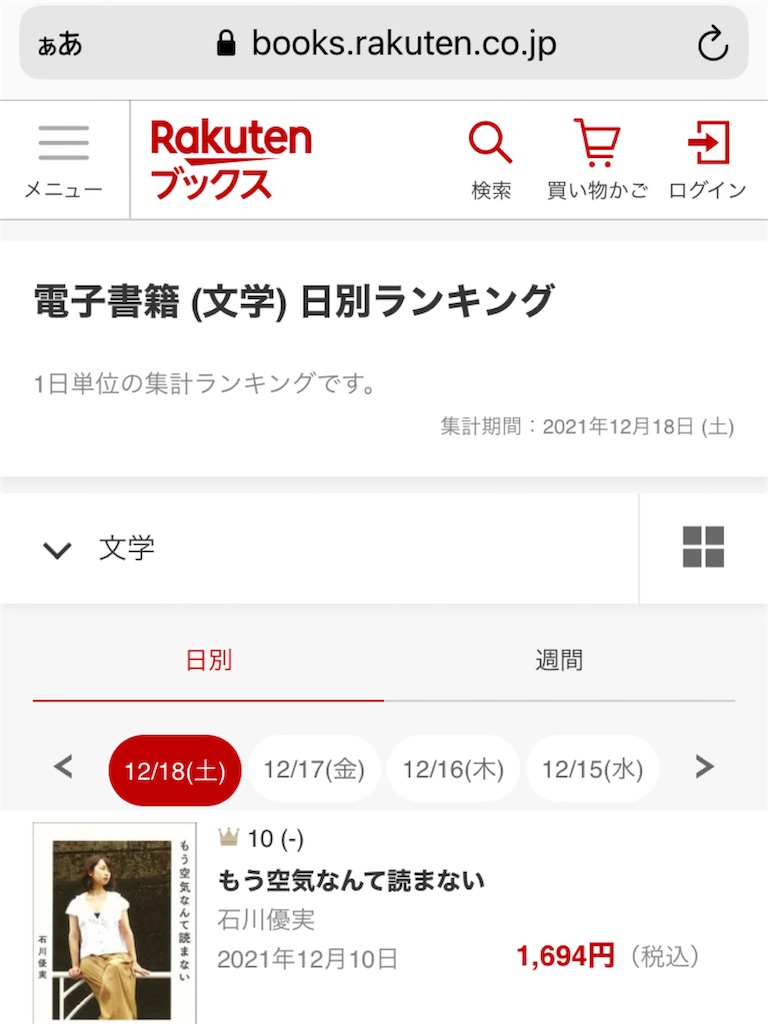The width and height of the screenshot is (768, 1024).
Task: Open the reader text size options
Action: pos(61,44)
